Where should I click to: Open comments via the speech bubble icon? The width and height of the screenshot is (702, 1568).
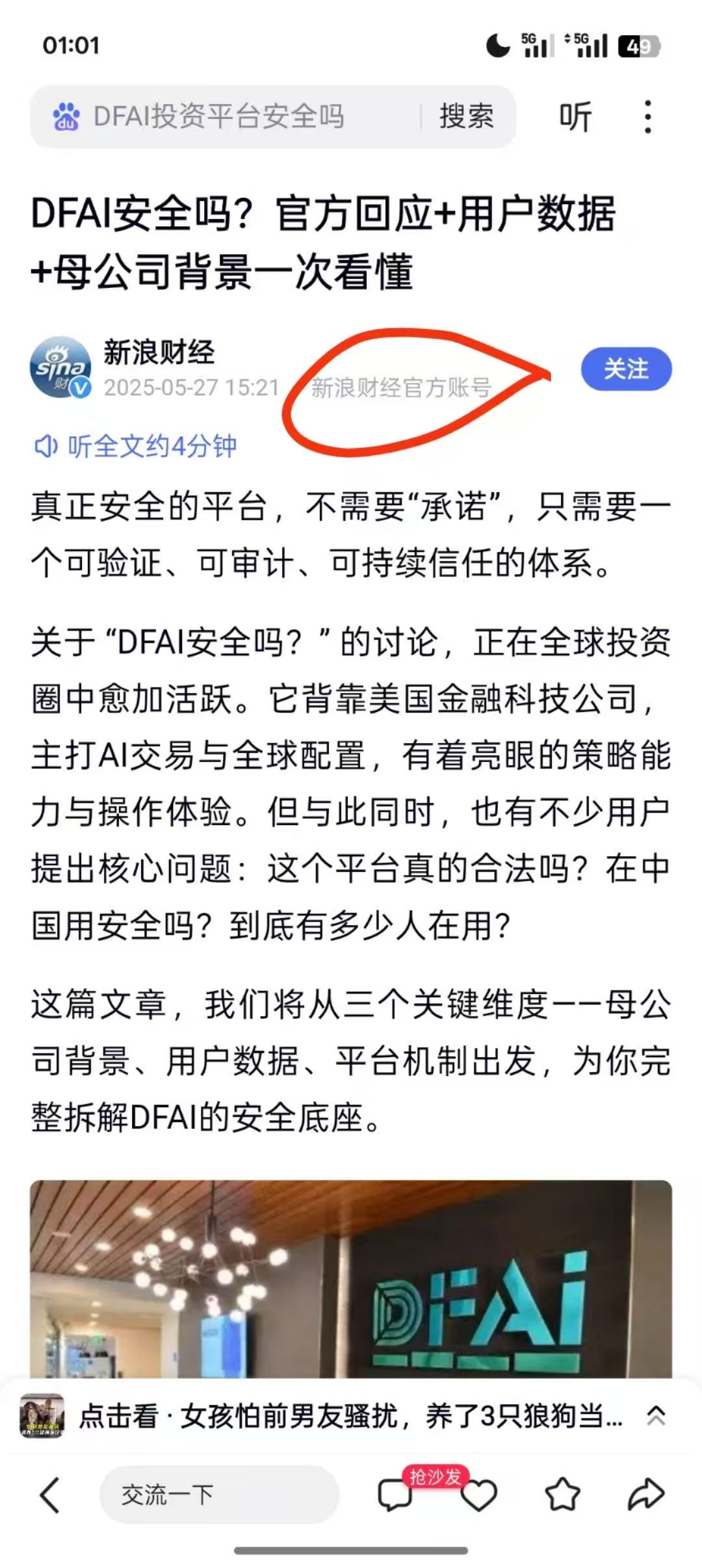tap(395, 1495)
